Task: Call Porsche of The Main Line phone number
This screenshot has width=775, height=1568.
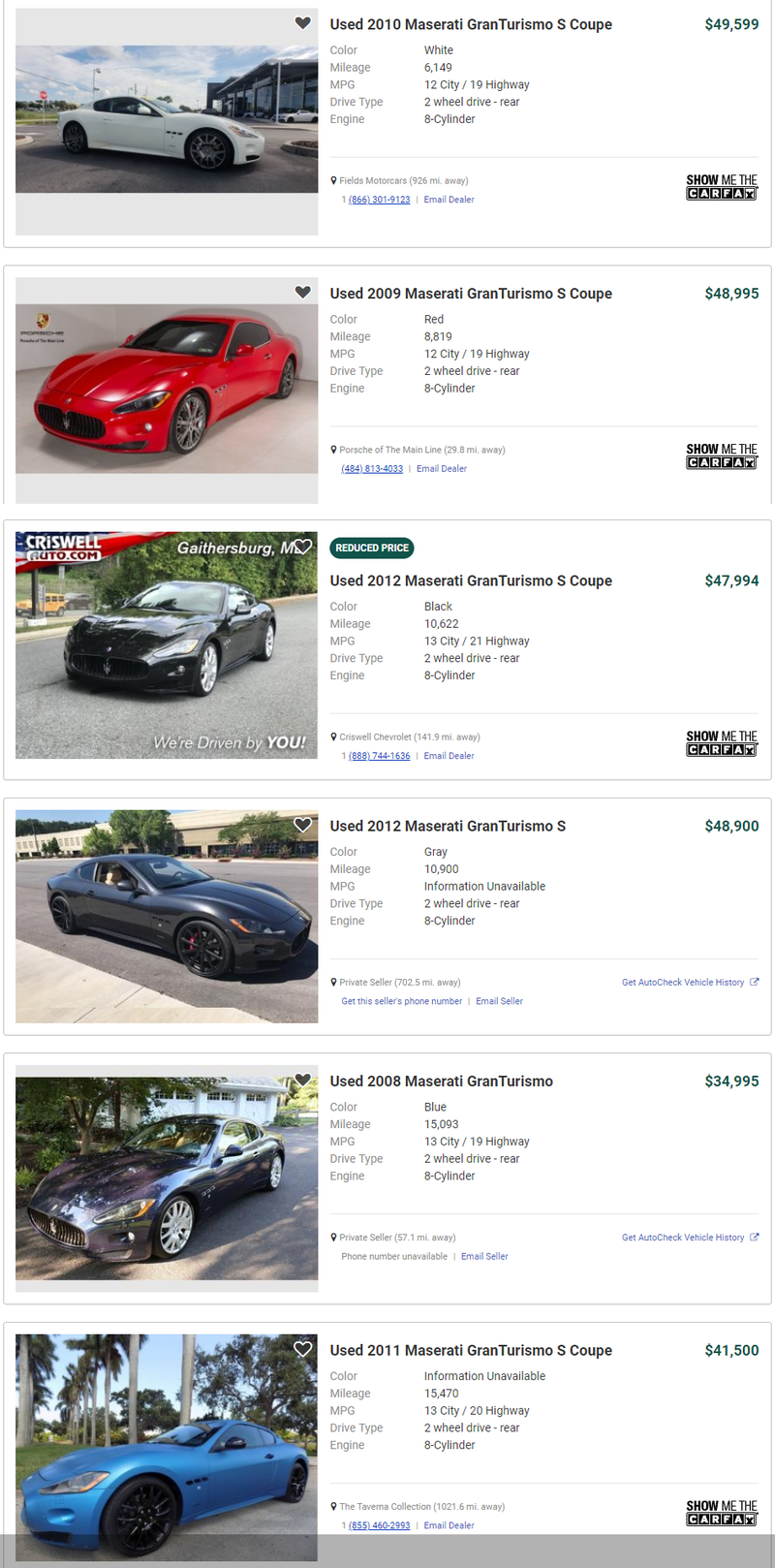Action: [372, 469]
